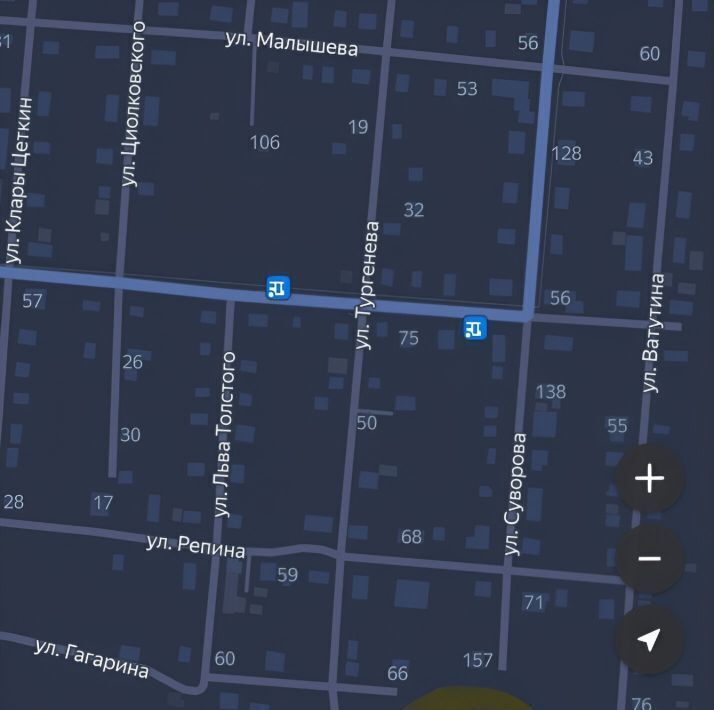Viewport: 714px width, 710px height.
Task: Zoom in on the map
Action: pos(649,479)
